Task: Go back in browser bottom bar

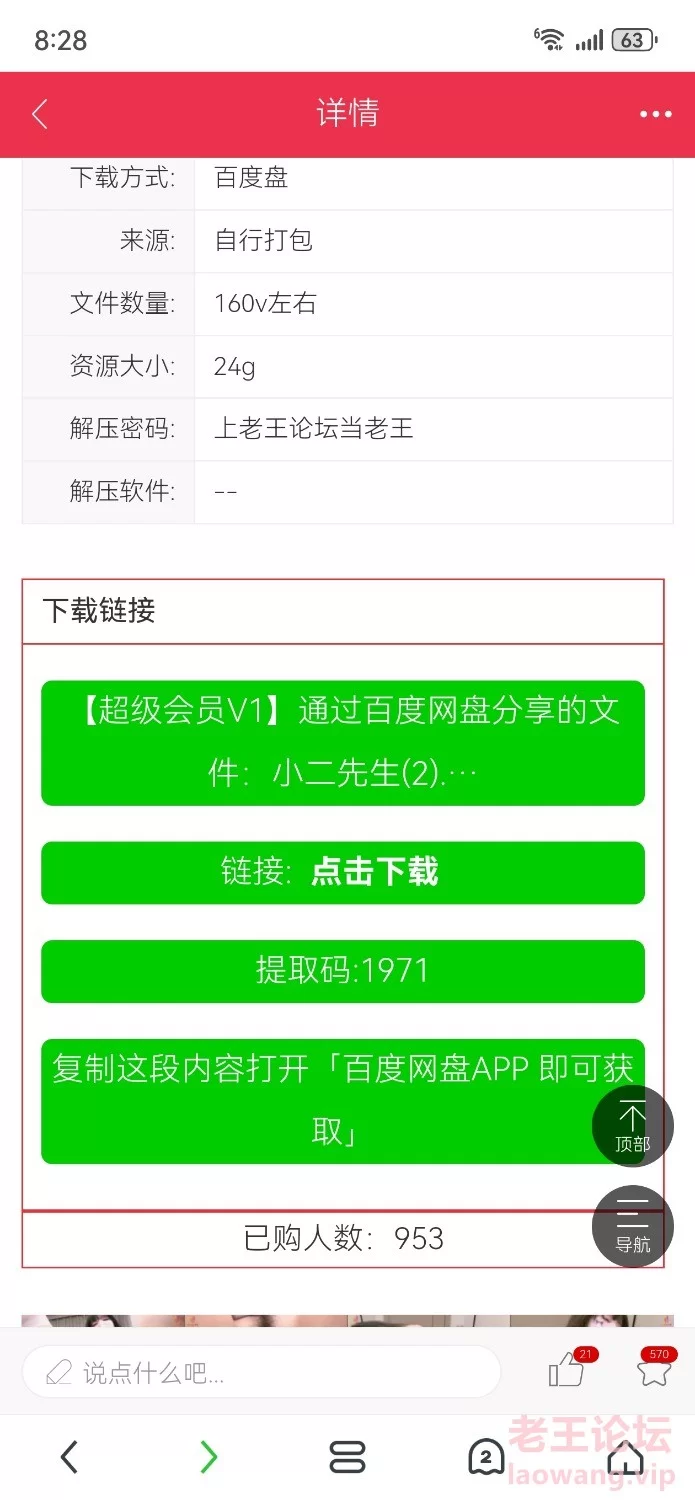Action: coord(69,1457)
